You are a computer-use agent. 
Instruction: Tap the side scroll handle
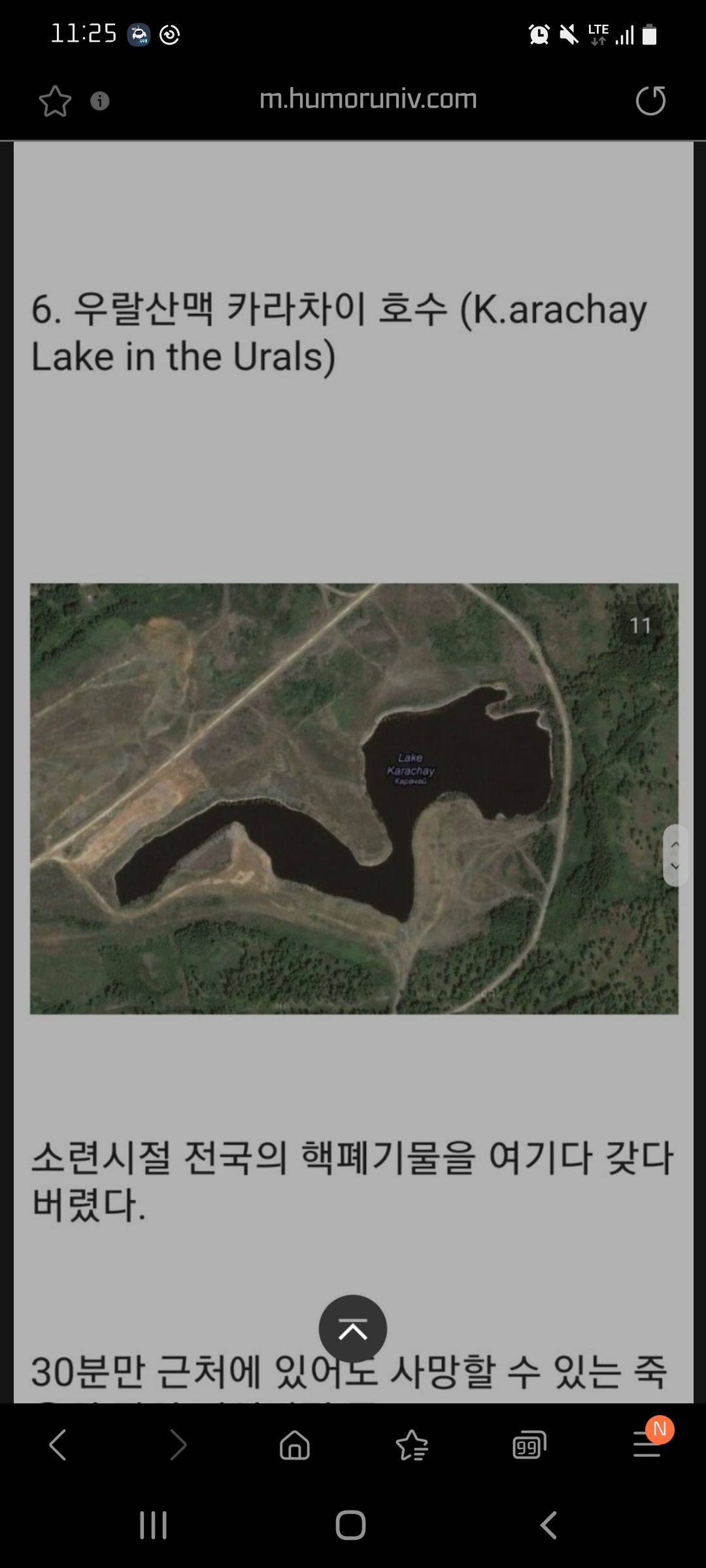675,855
